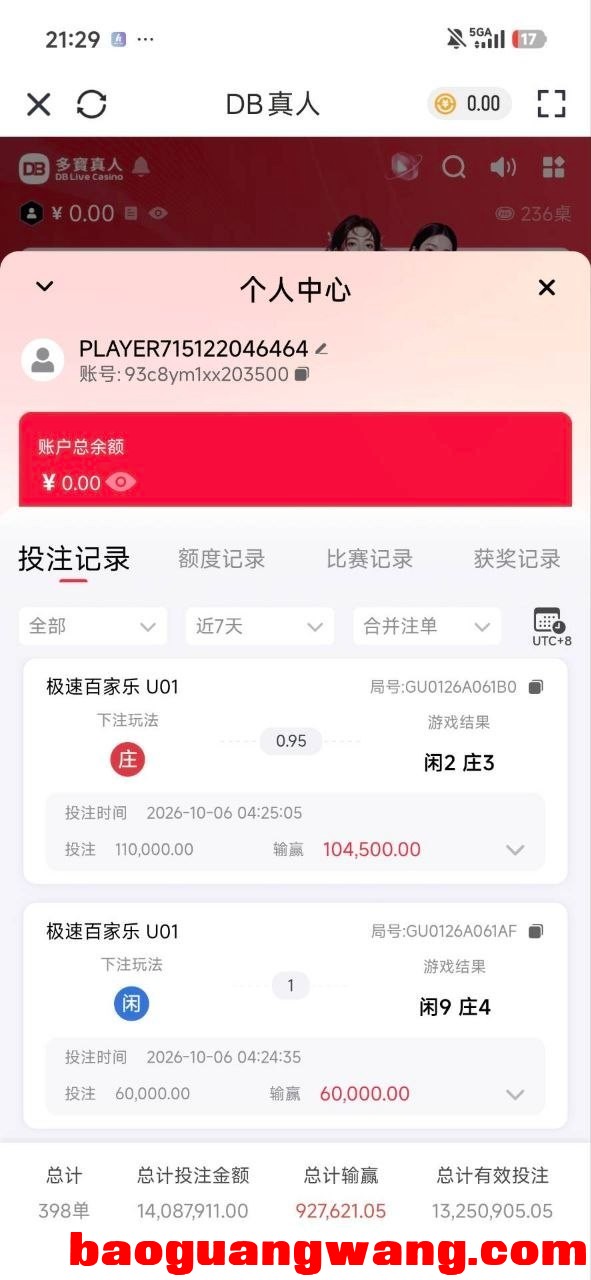The width and height of the screenshot is (591, 1280).
Task: Close the 个人中心 panel
Action: pyautogui.click(x=546, y=288)
